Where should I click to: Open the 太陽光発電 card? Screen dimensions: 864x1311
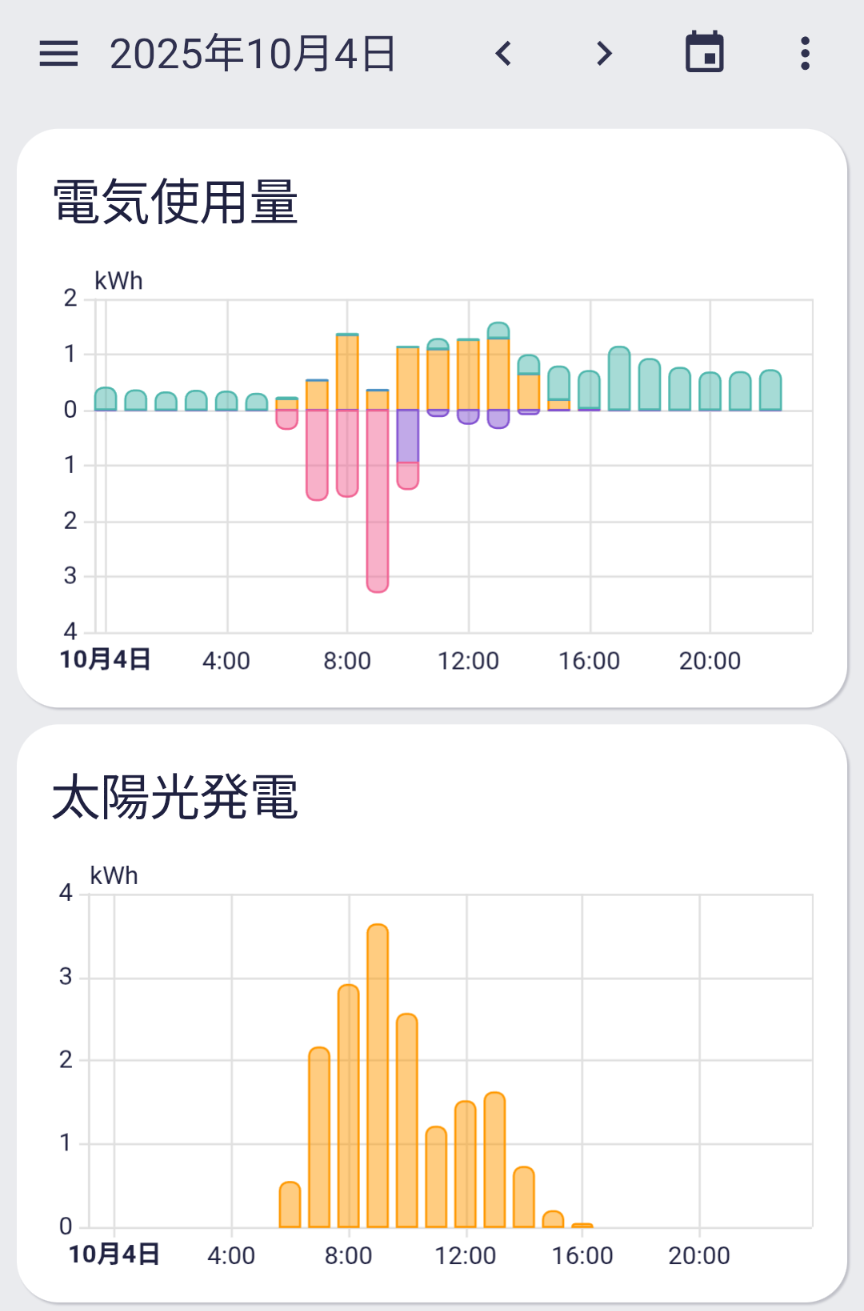click(176, 798)
